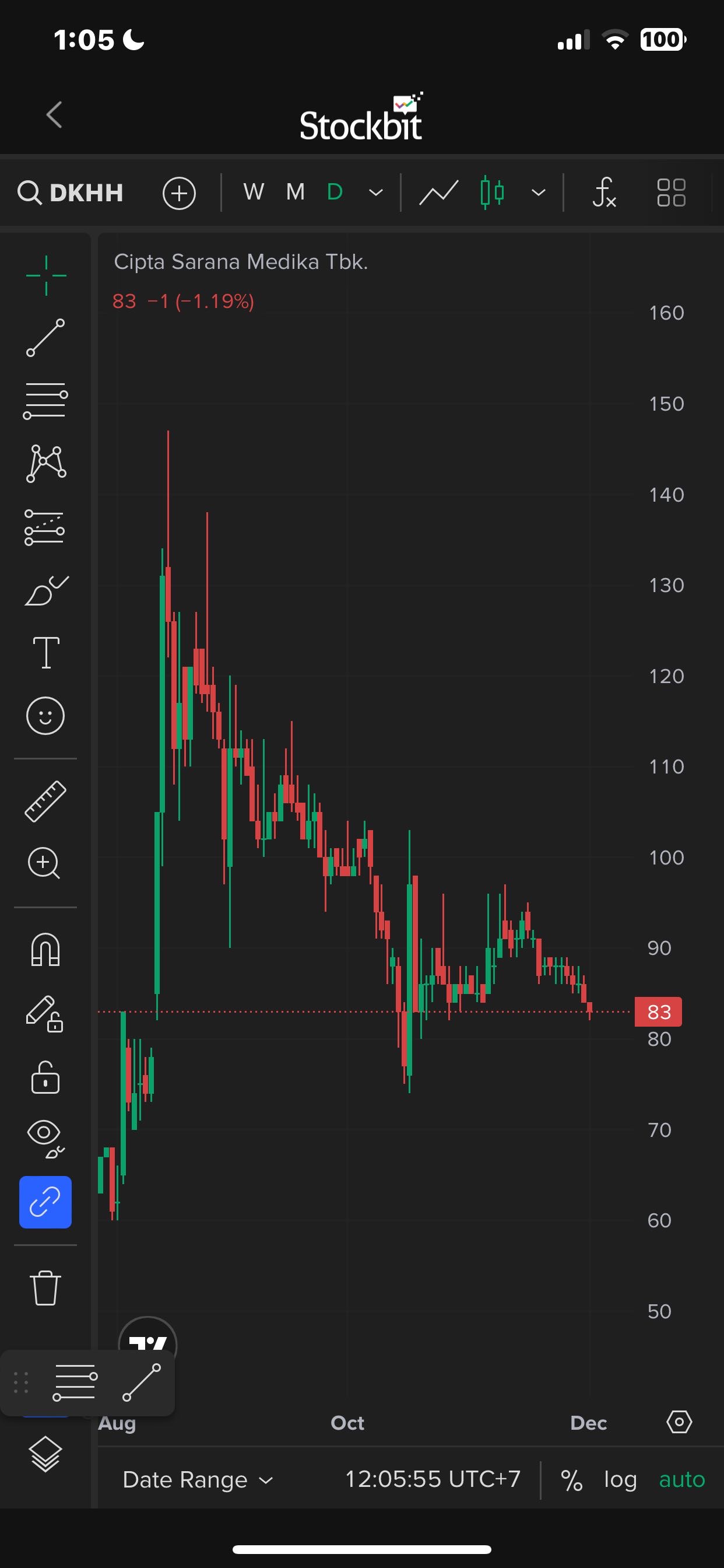Image resolution: width=724 pixels, height=1568 pixels.
Task: Select the daily (D) timeframe
Action: (335, 192)
